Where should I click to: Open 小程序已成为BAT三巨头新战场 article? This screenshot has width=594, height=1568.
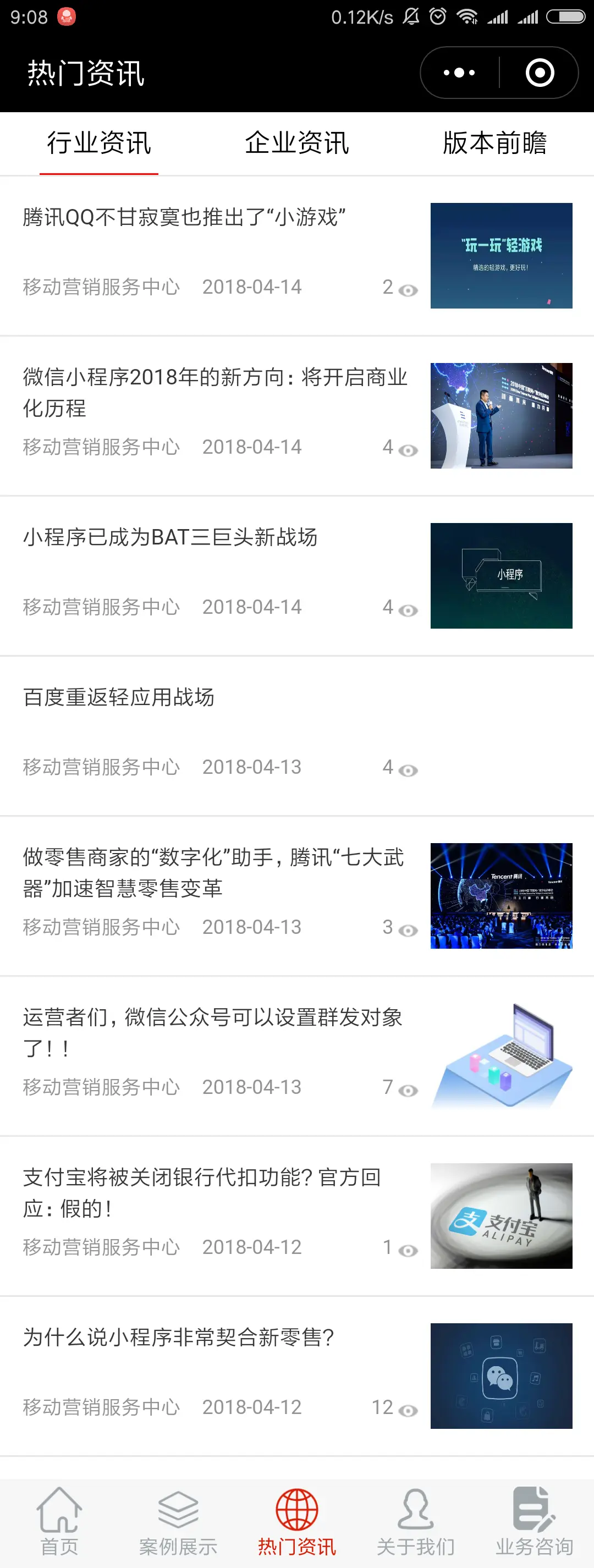point(170,537)
